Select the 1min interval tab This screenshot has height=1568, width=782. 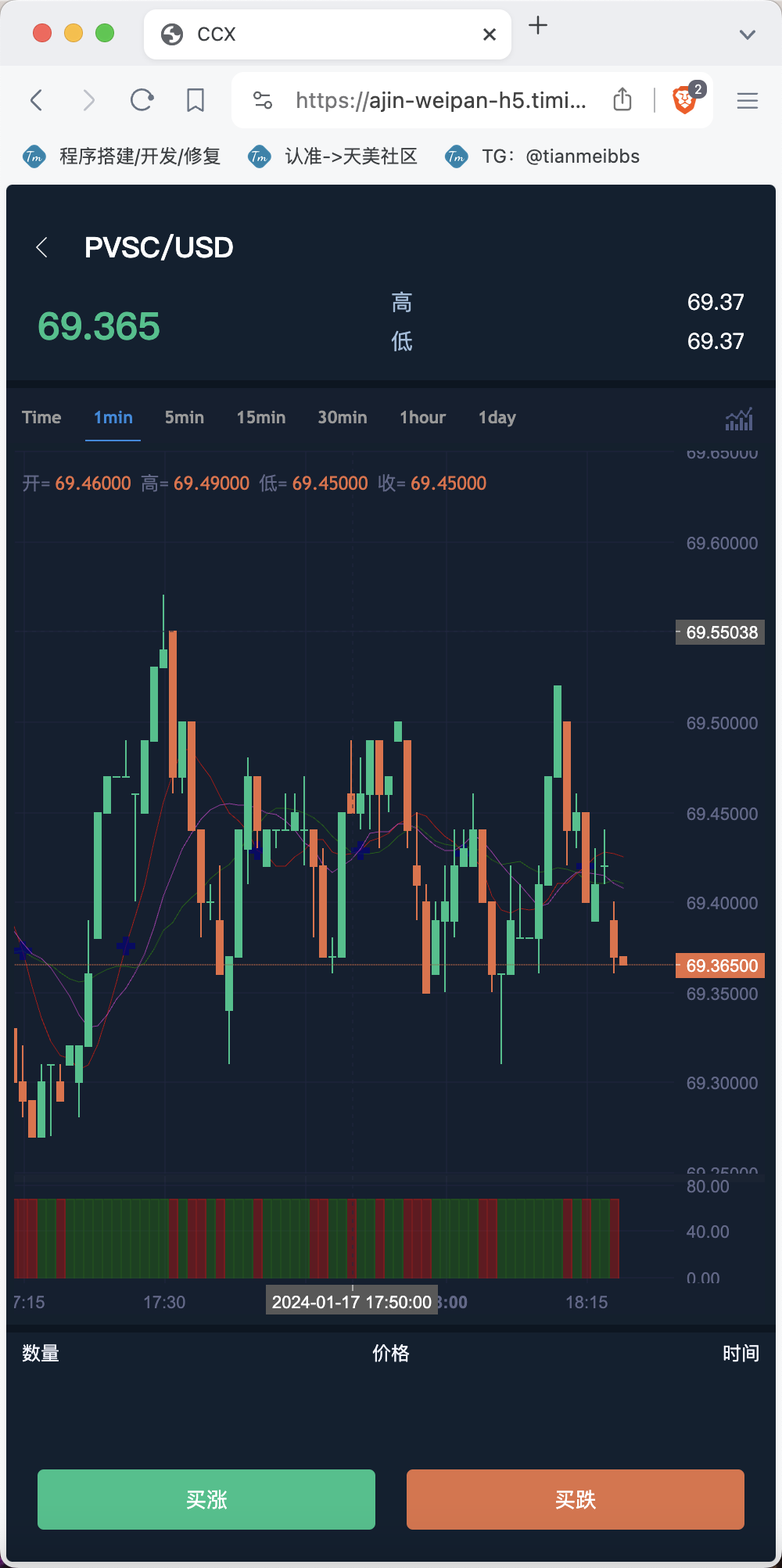click(x=113, y=418)
